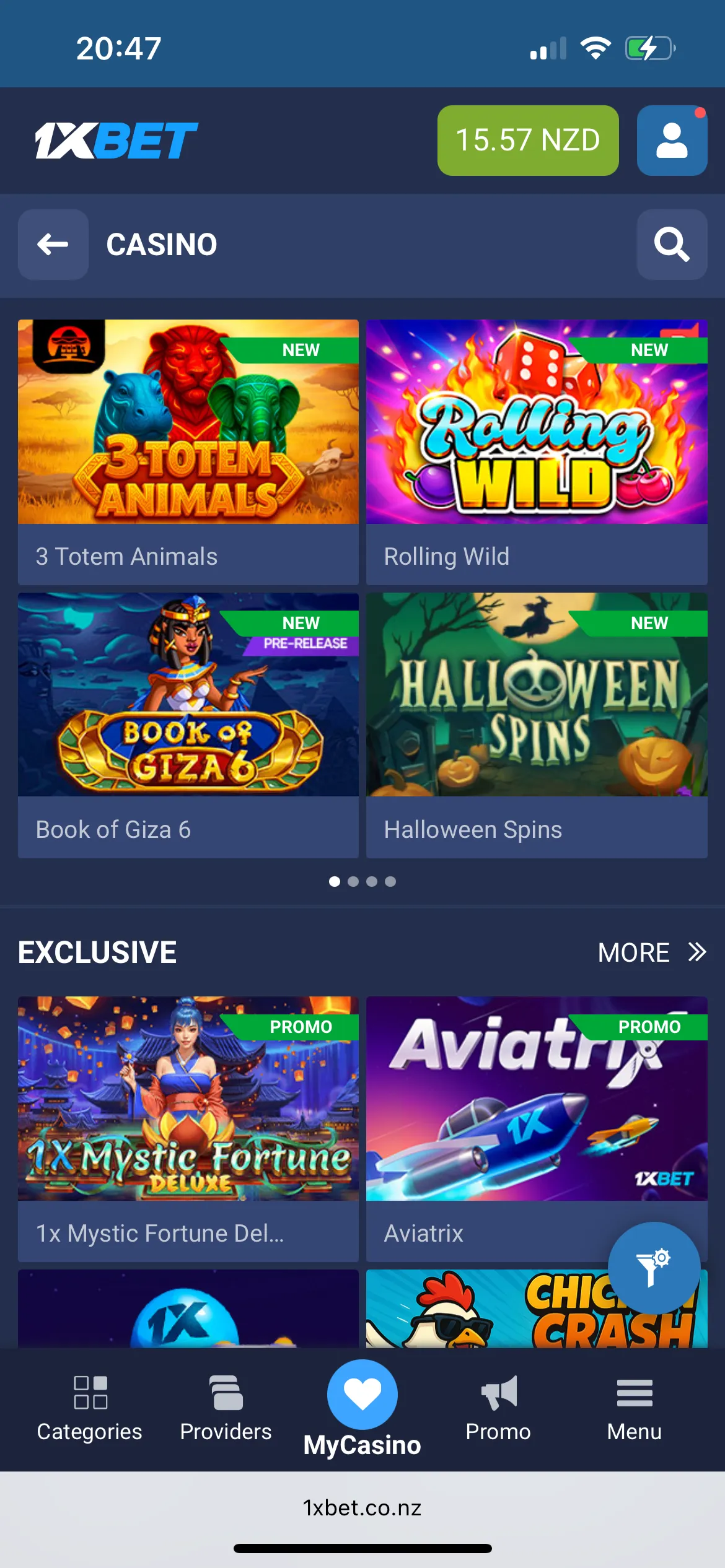Open 1x Mystic Fortune Deluxe game
725x1568 pixels.
coord(188,1127)
